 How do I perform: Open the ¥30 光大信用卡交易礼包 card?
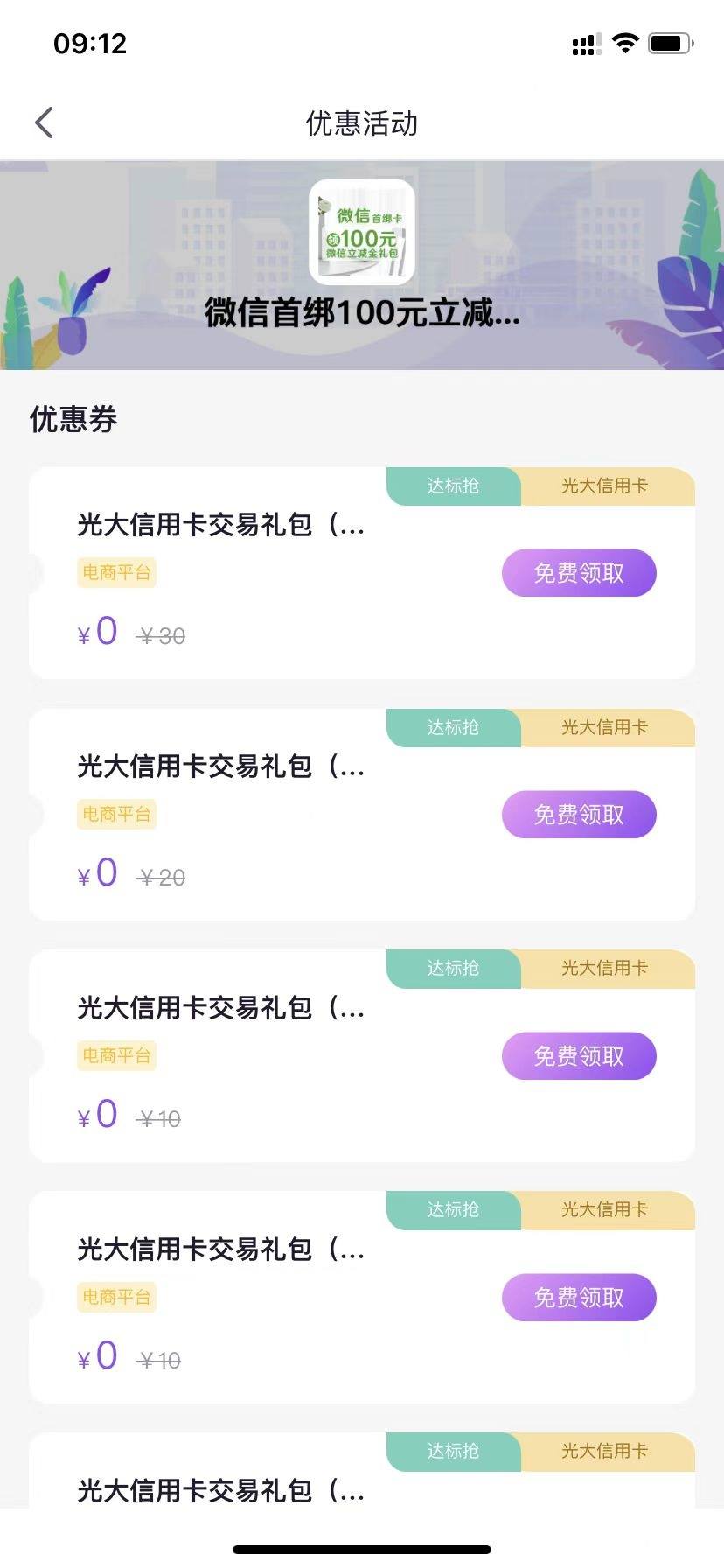[362, 573]
